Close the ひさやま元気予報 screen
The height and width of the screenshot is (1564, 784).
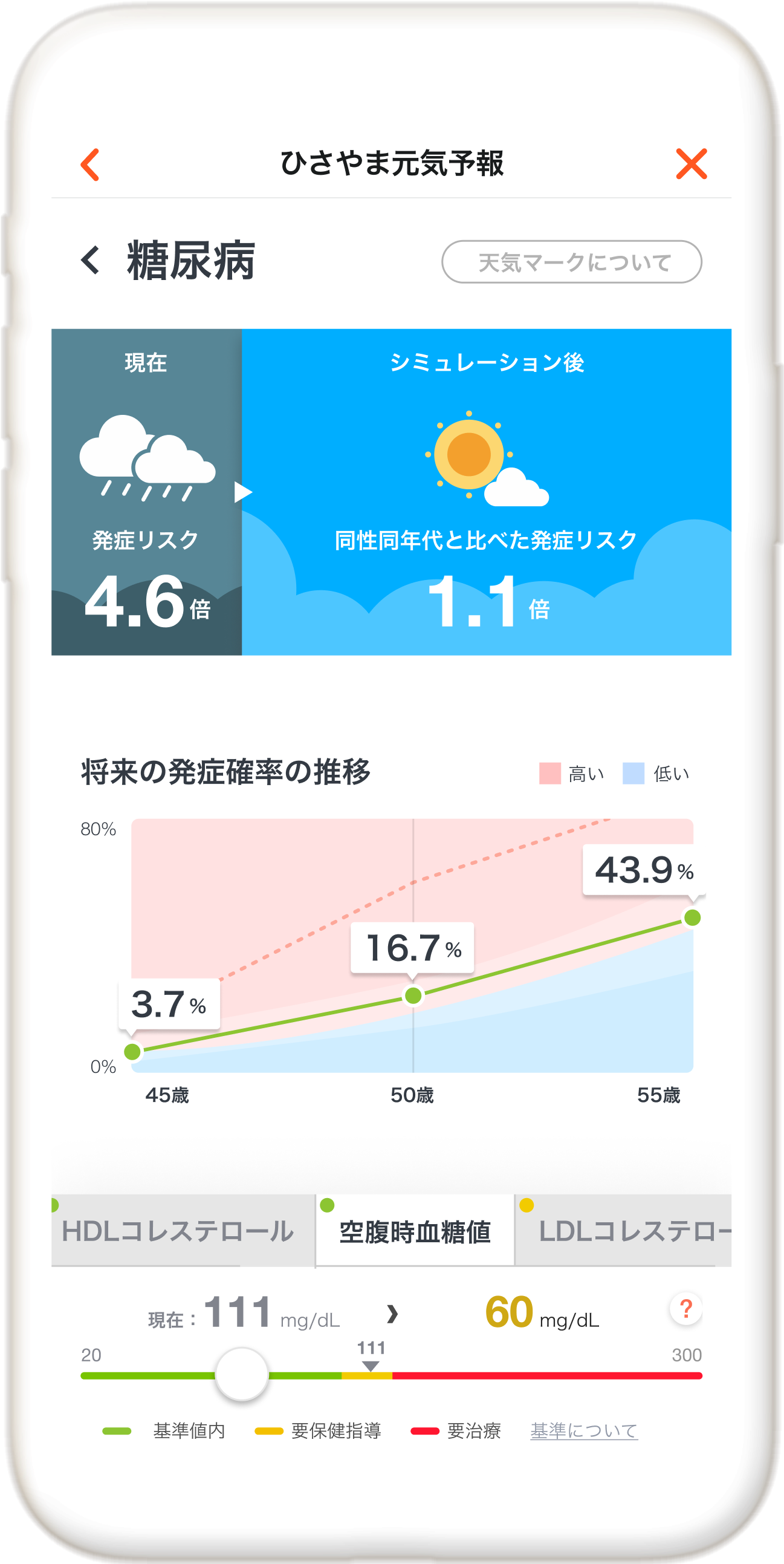691,164
